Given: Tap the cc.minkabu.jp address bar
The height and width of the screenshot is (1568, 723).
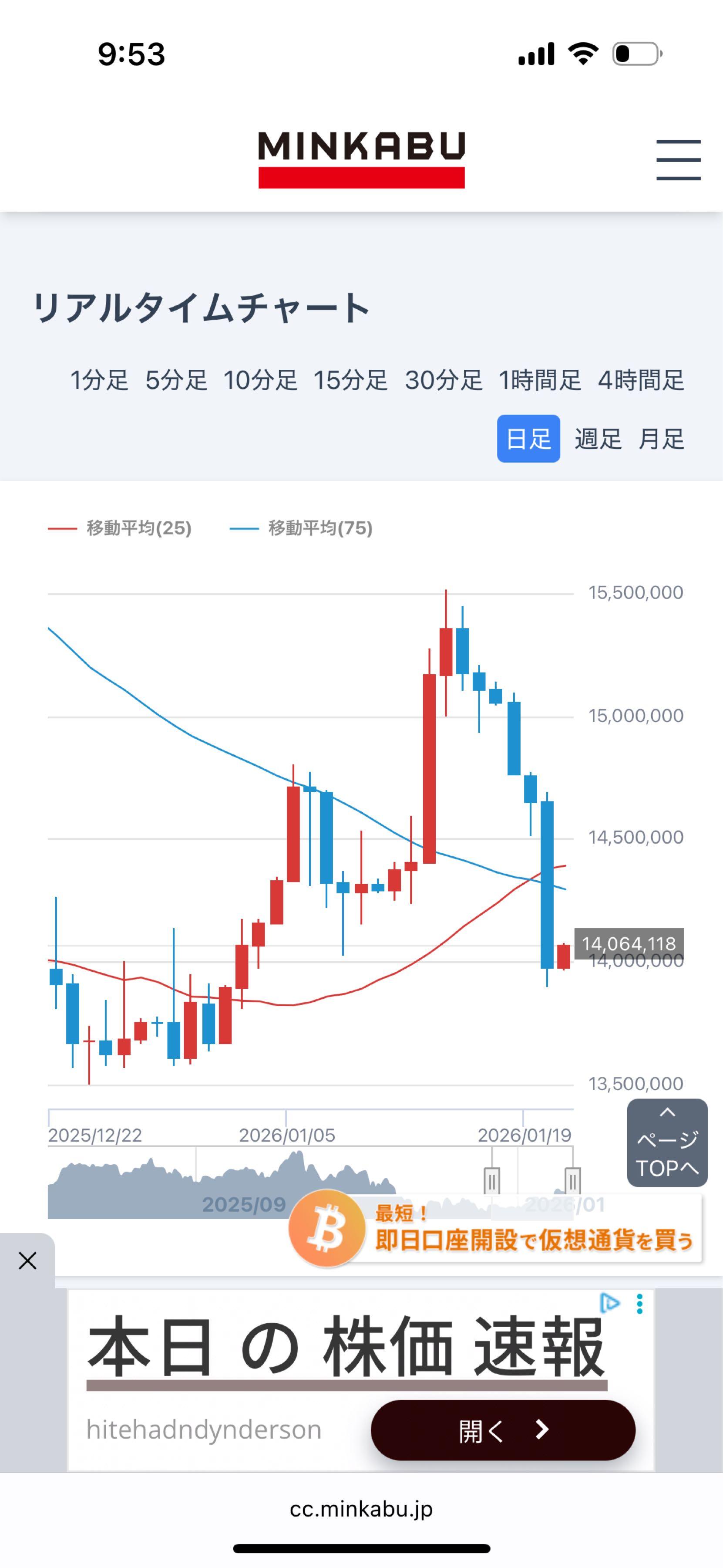Looking at the screenshot, I should coord(361,1509).
